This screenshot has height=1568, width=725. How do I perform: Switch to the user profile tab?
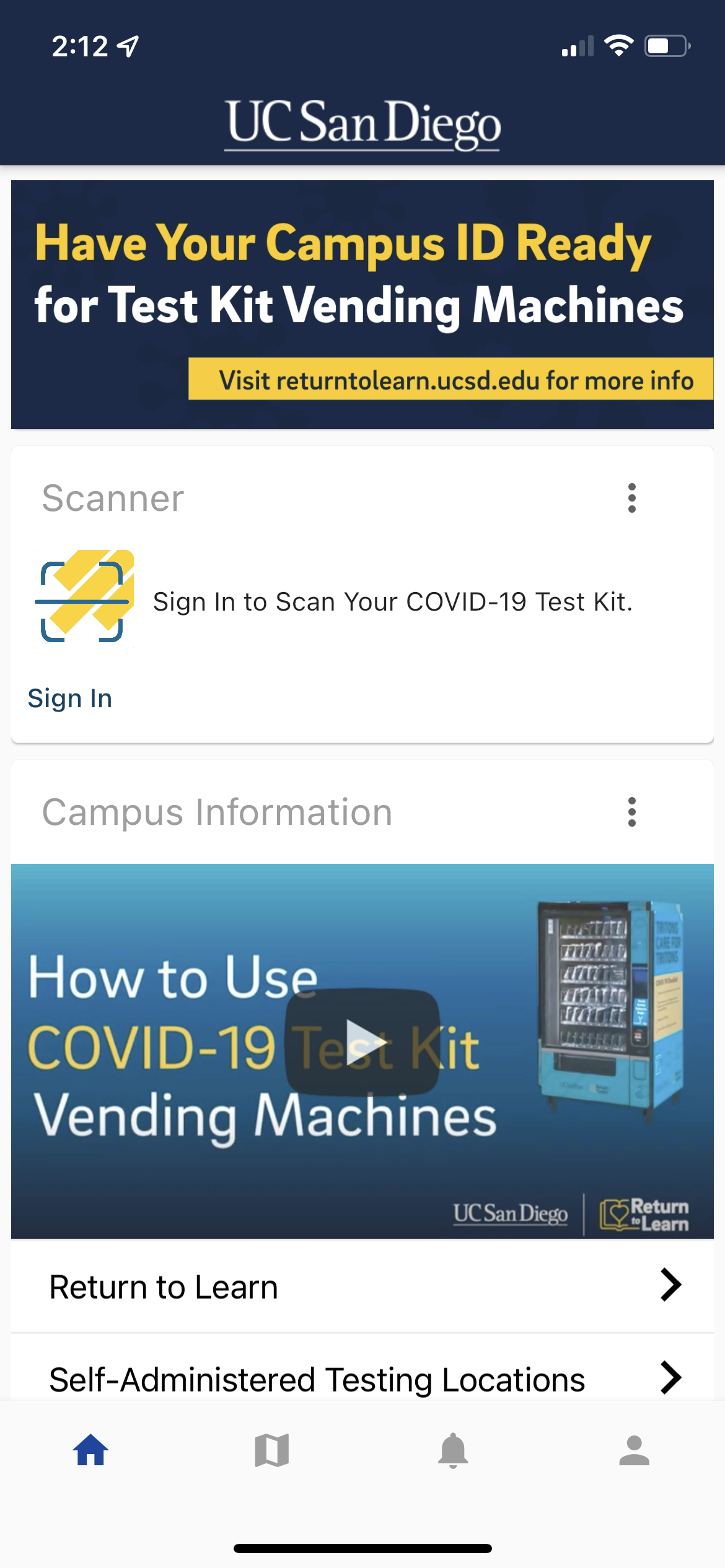(634, 1450)
